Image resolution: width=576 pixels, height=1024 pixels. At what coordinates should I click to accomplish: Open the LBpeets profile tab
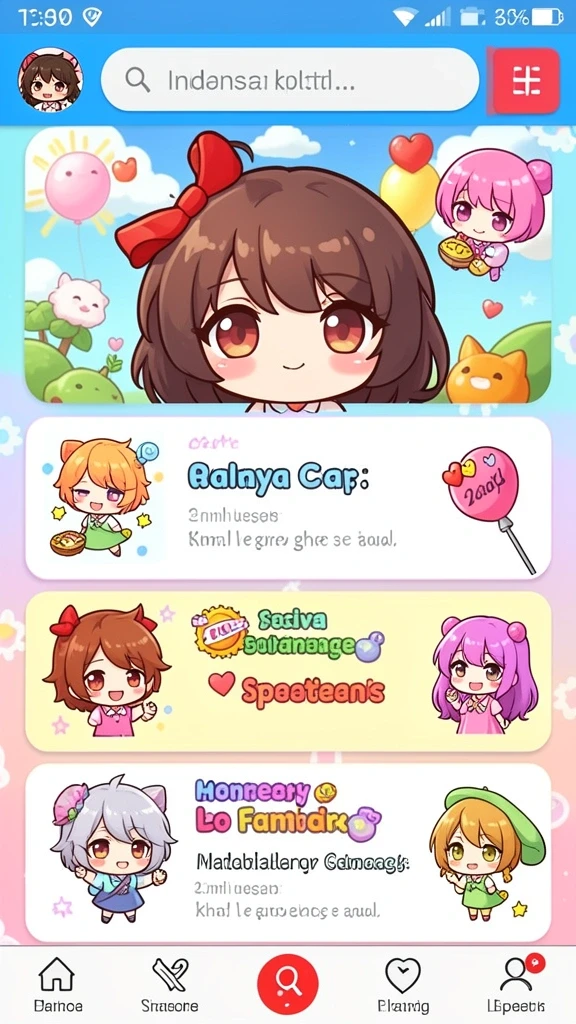click(516, 984)
